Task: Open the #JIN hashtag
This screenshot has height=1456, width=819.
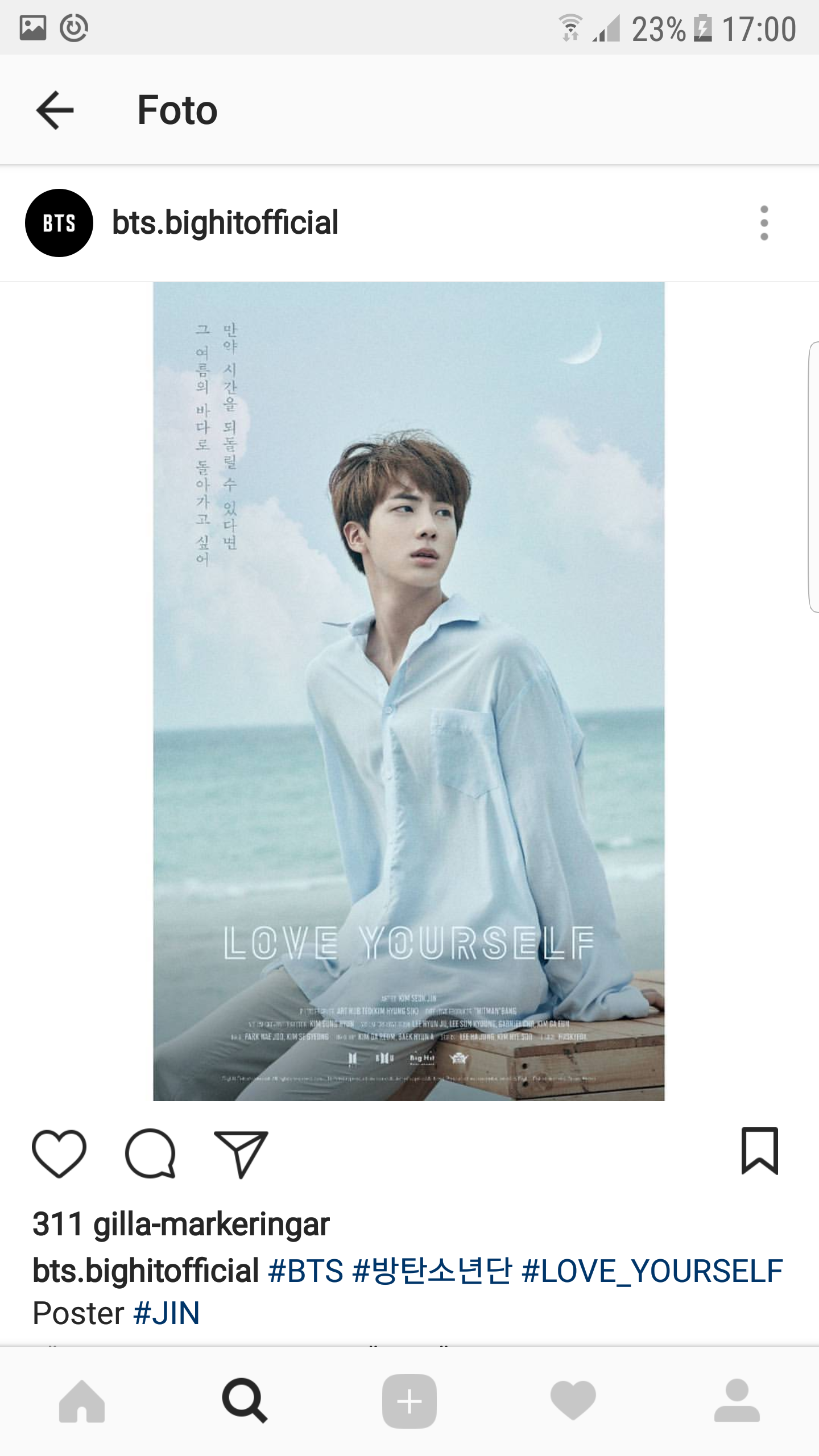Action: point(166,1314)
